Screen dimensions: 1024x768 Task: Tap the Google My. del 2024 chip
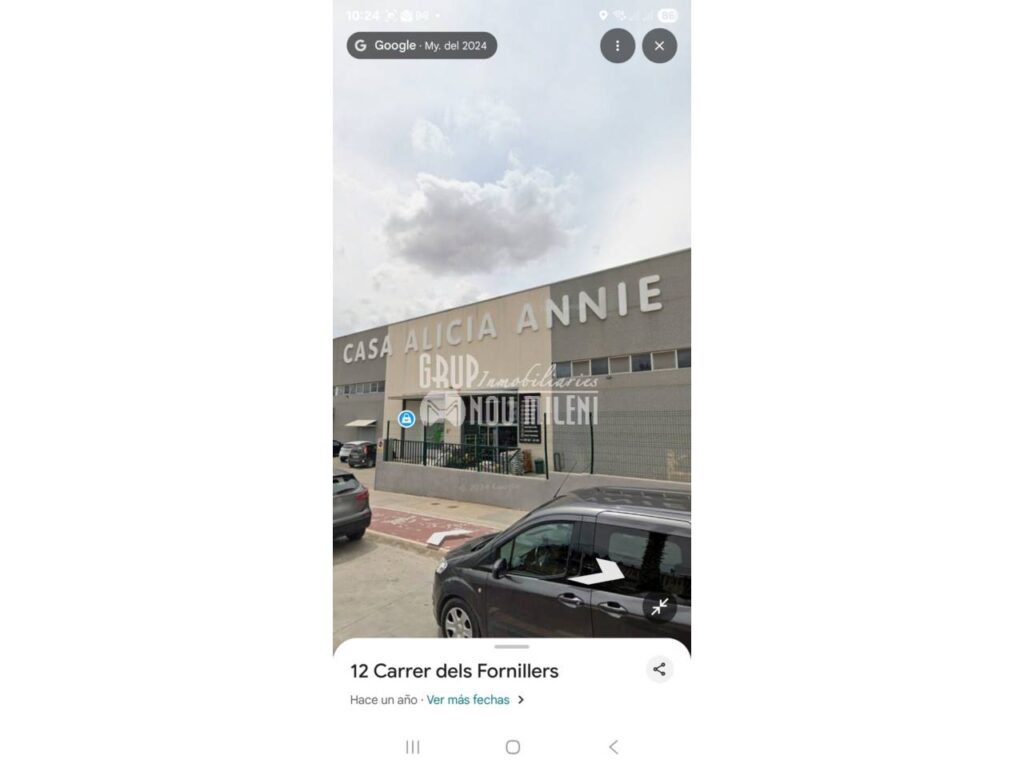[x=421, y=45]
